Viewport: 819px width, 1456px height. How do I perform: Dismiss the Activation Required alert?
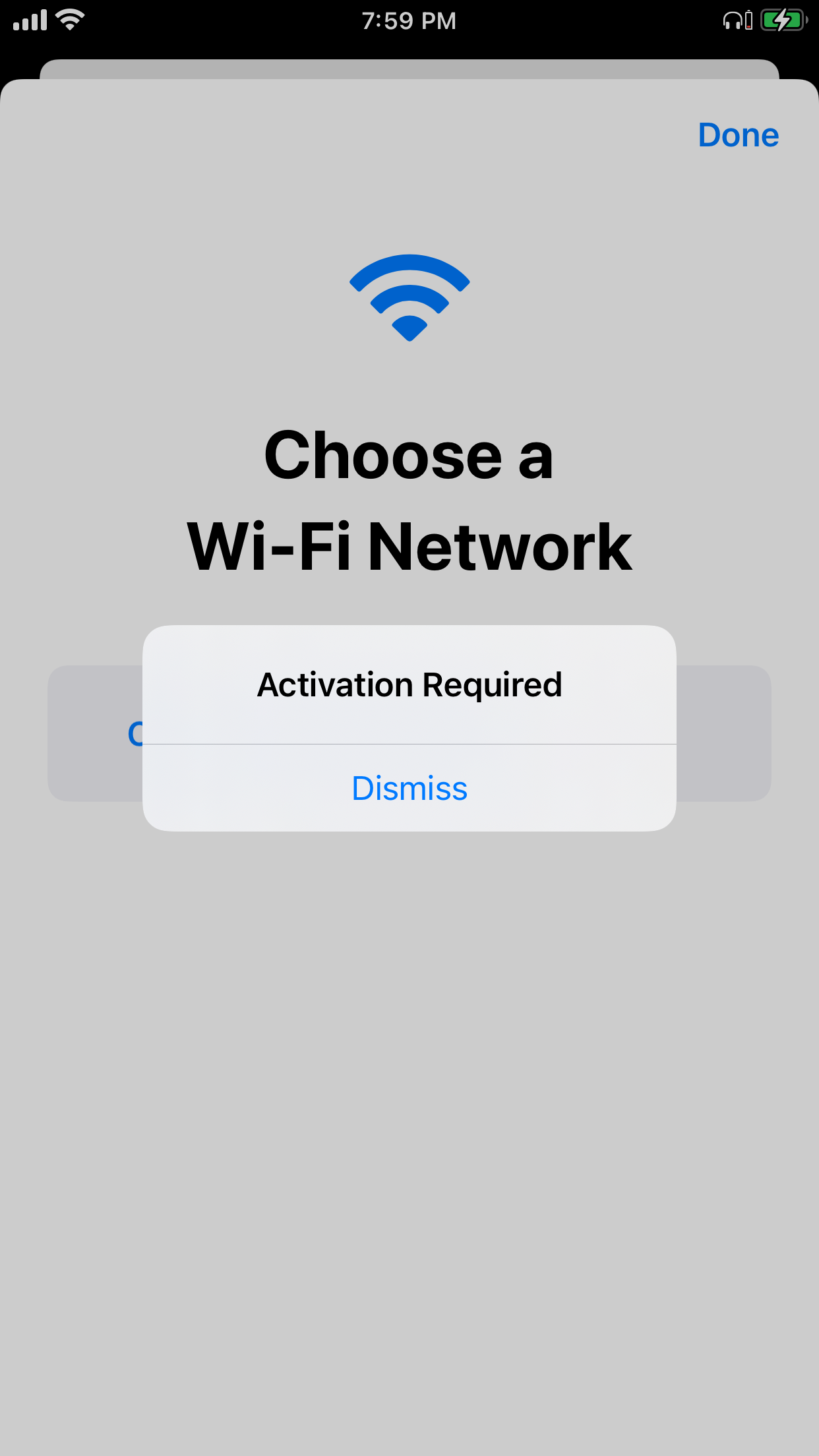[x=409, y=788]
